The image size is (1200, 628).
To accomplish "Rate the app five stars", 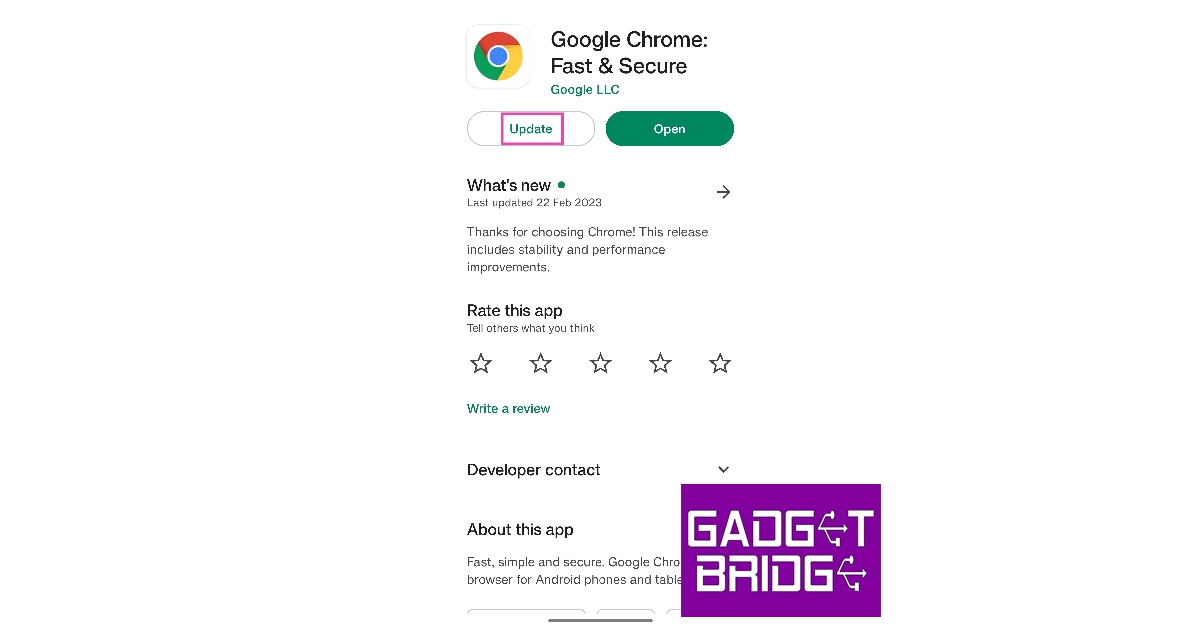I will coord(720,363).
